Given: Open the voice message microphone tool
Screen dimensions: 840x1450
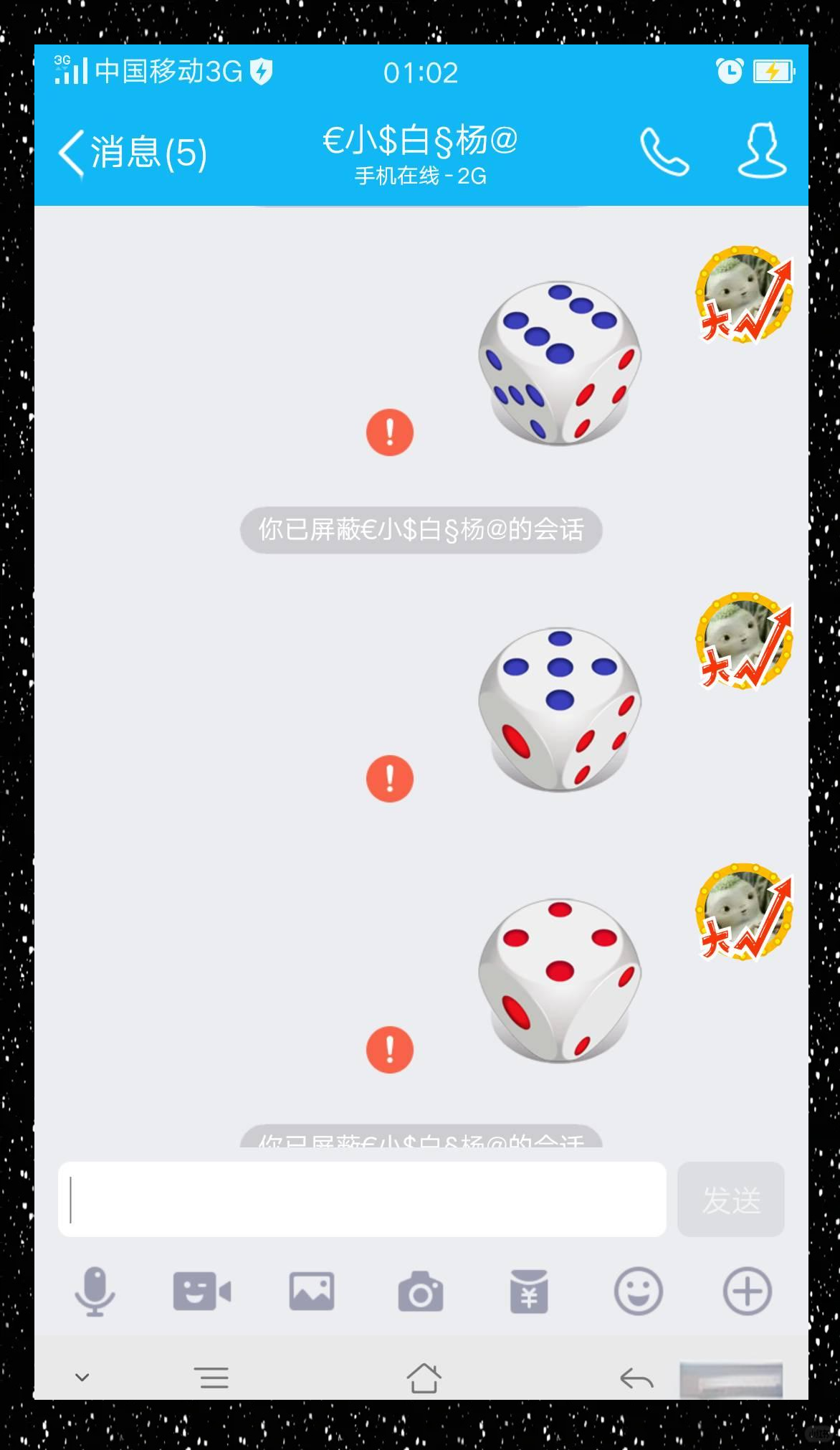Looking at the screenshot, I should 95,1292.
